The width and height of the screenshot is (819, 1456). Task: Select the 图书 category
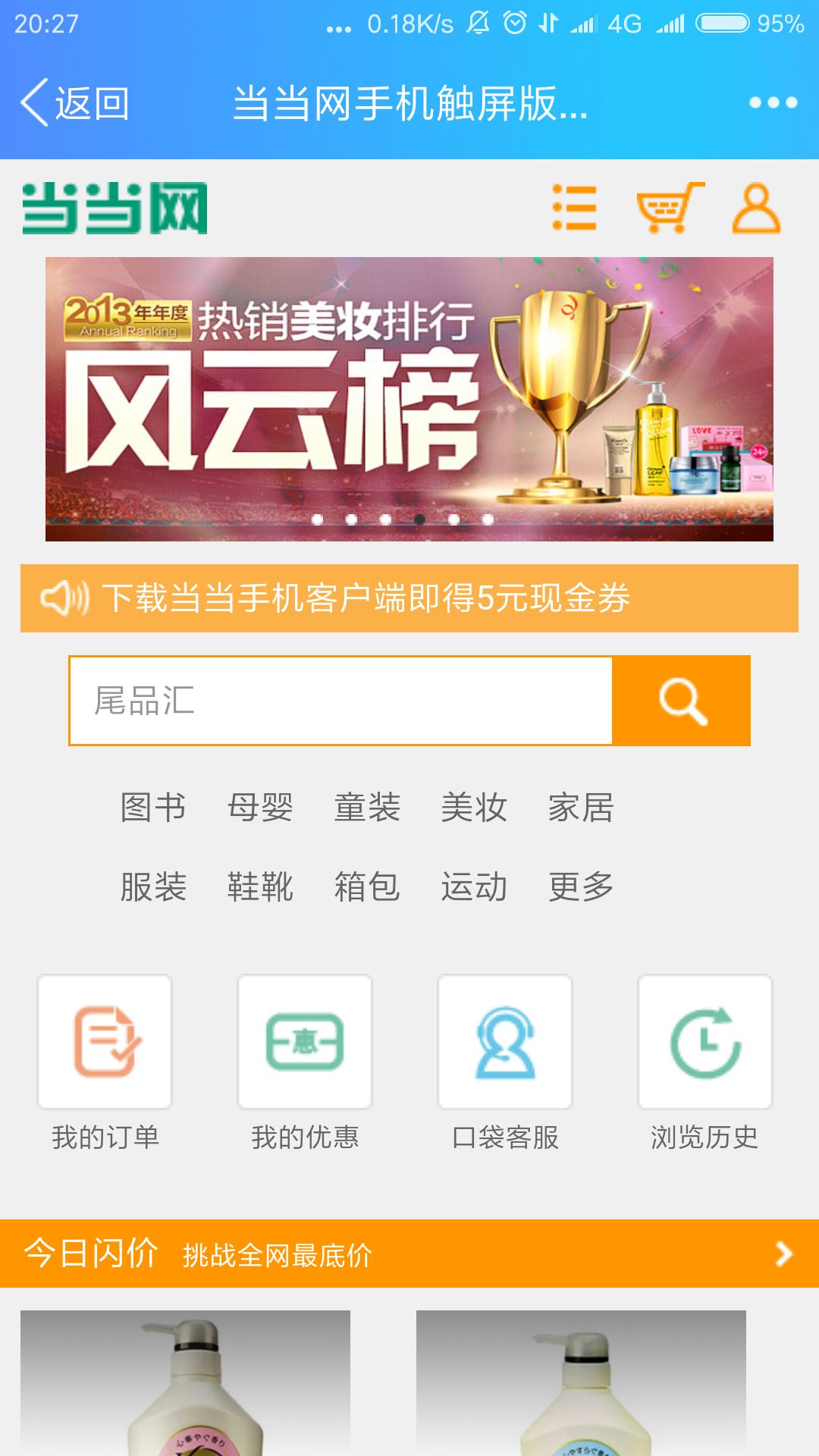(153, 808)
